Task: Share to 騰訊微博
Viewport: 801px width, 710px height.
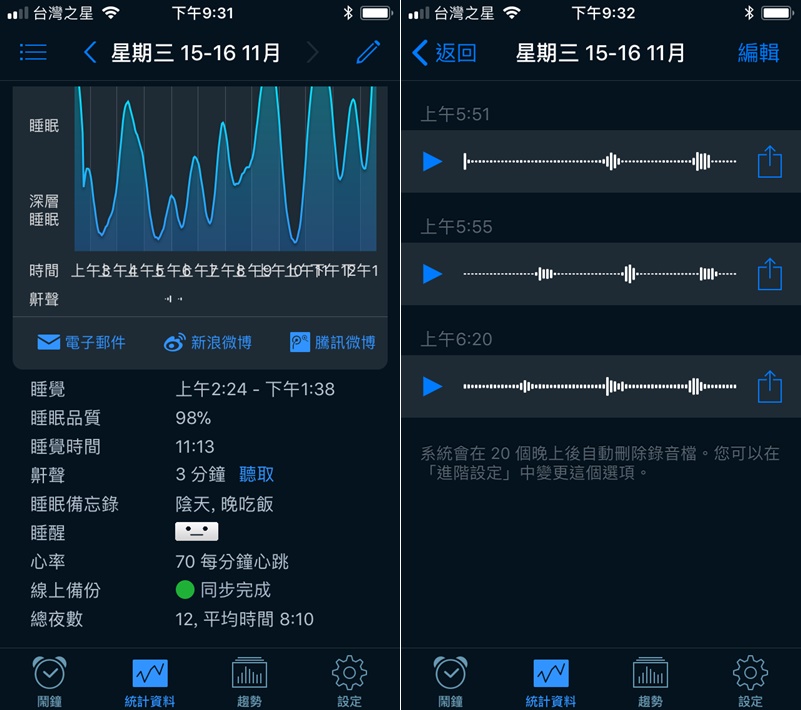Action: tap(332, 342)
